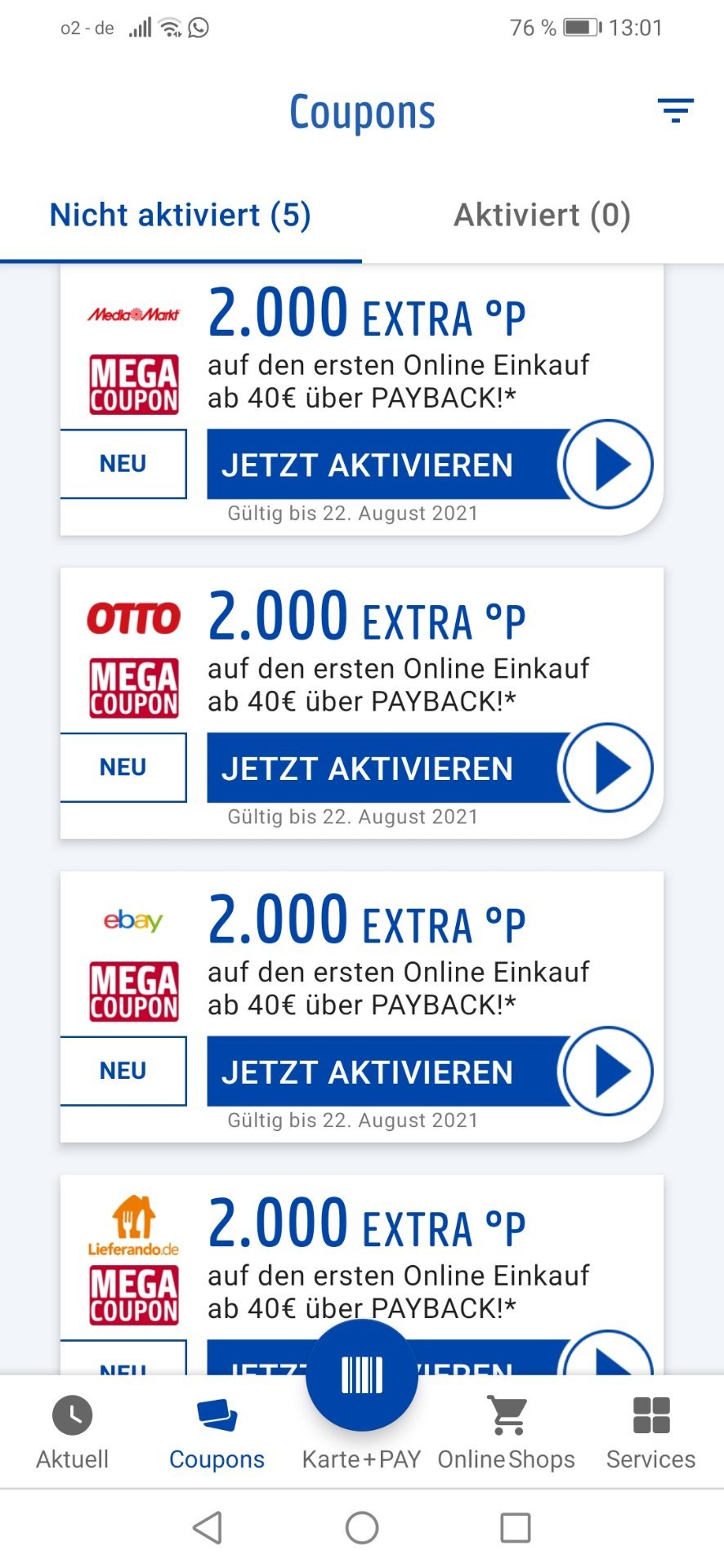Screen dimensions: 724x1568
Task: Tap the Coupons bottom navigation item
Action: (217, 1432)
